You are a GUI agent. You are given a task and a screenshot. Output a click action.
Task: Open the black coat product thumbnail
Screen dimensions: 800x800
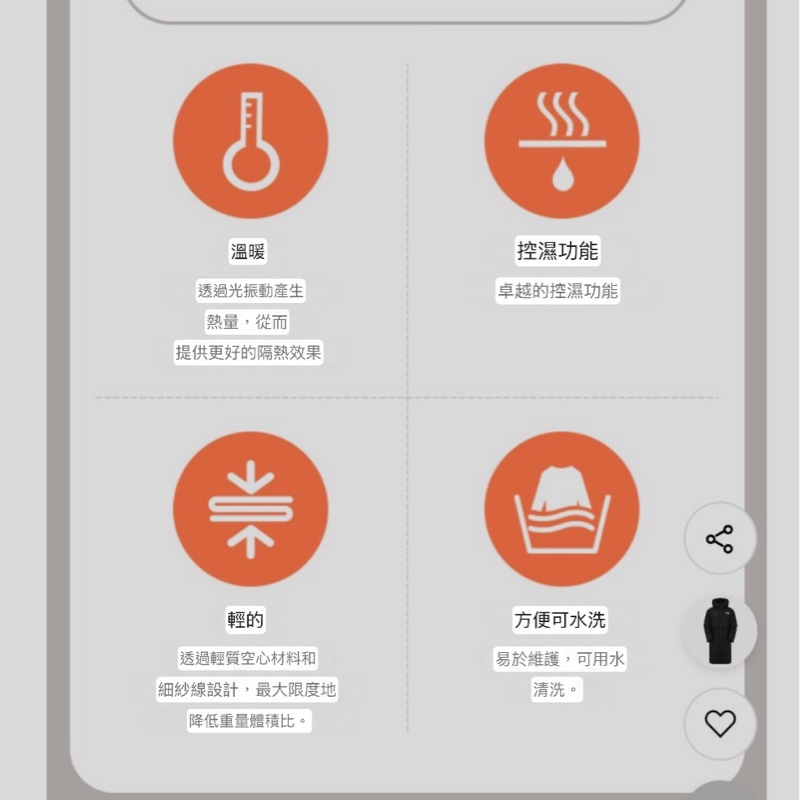[720, 631]
